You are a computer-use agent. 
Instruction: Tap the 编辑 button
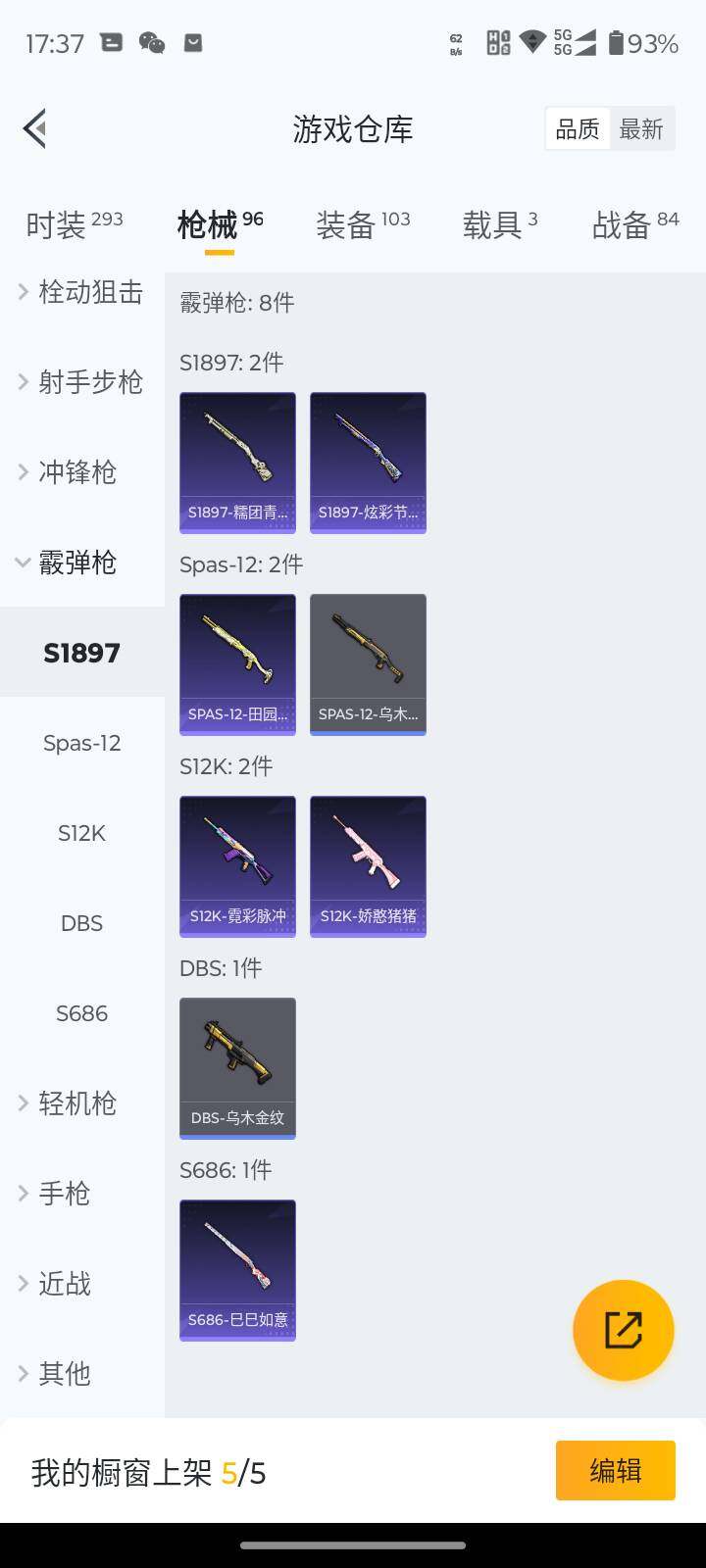tap(615, 1470)
